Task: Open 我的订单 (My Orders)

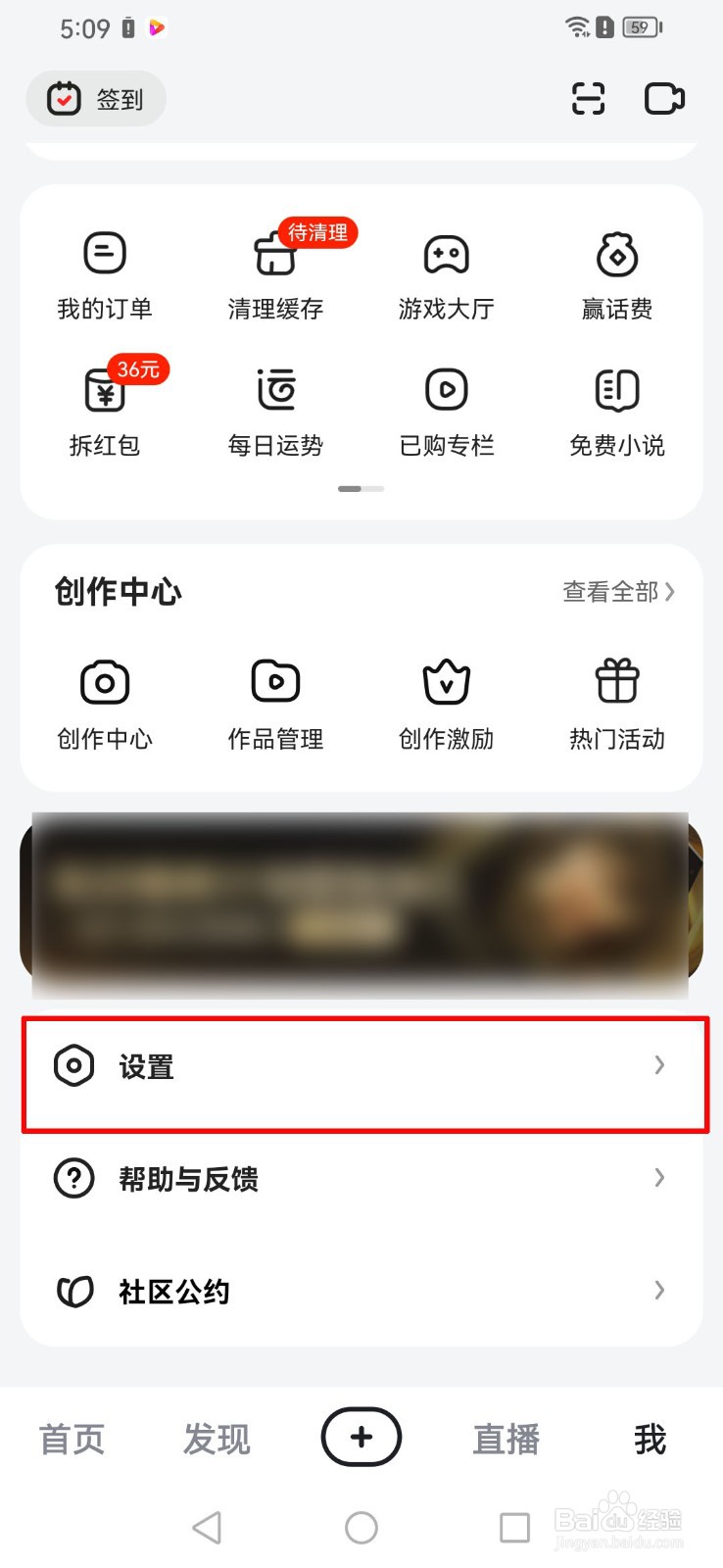Action: click(104, 274)
